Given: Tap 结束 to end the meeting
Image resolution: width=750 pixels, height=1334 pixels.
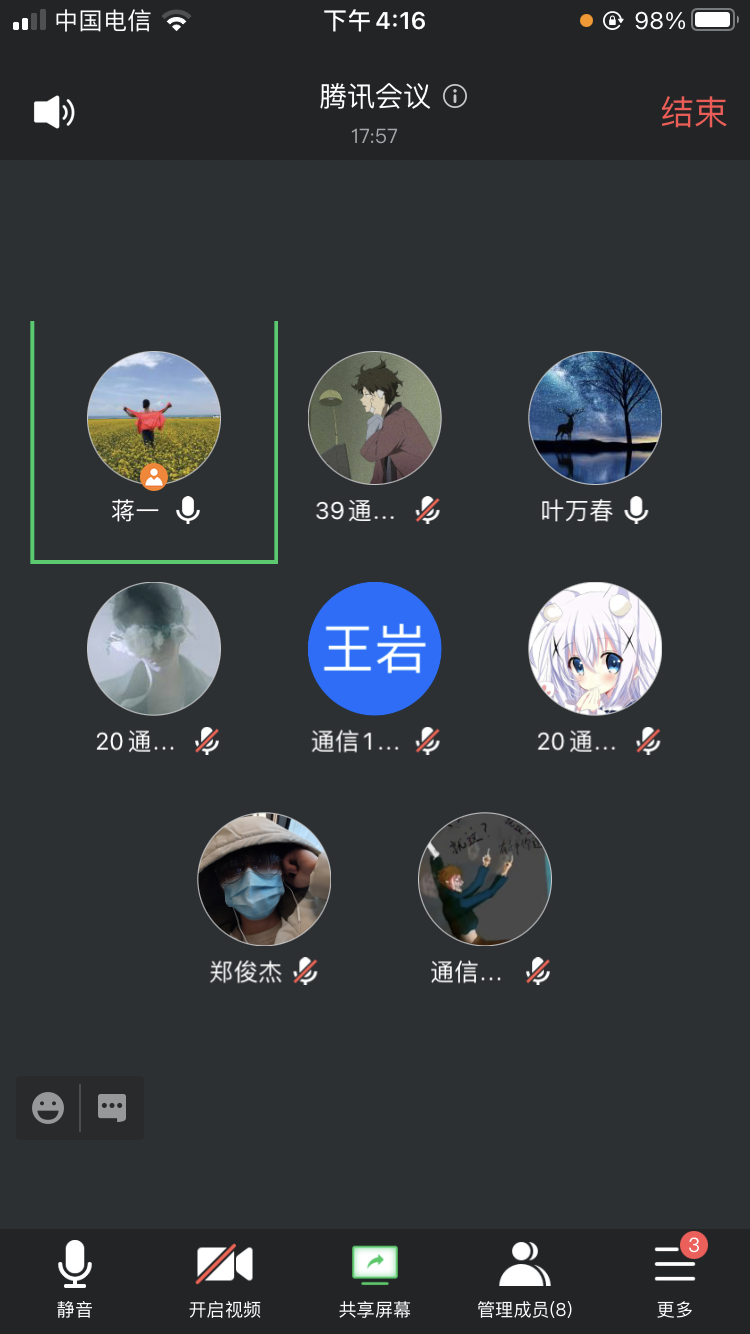Looking at the screenshot, I should click(x=693, y=112).
